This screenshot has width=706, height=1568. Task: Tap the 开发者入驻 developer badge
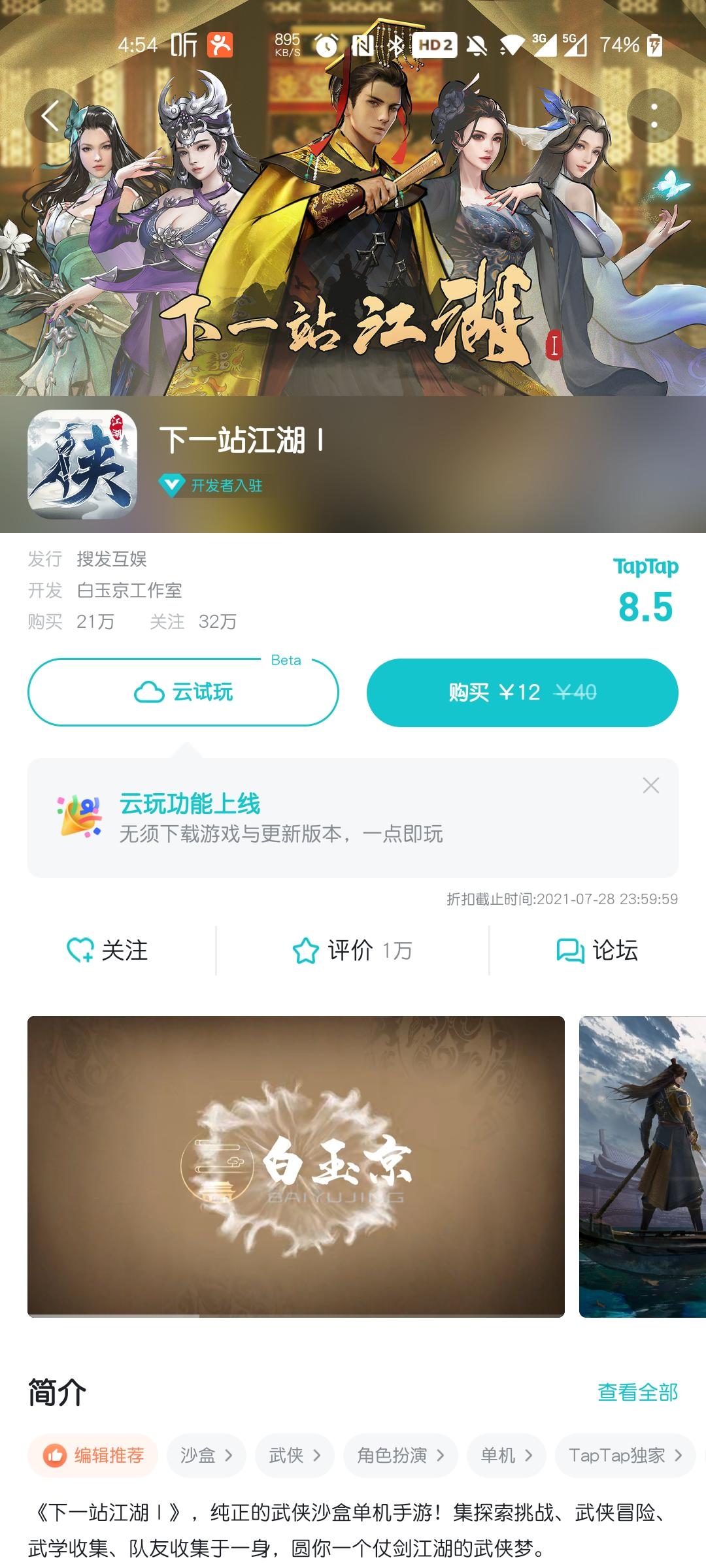pos(216,487)
